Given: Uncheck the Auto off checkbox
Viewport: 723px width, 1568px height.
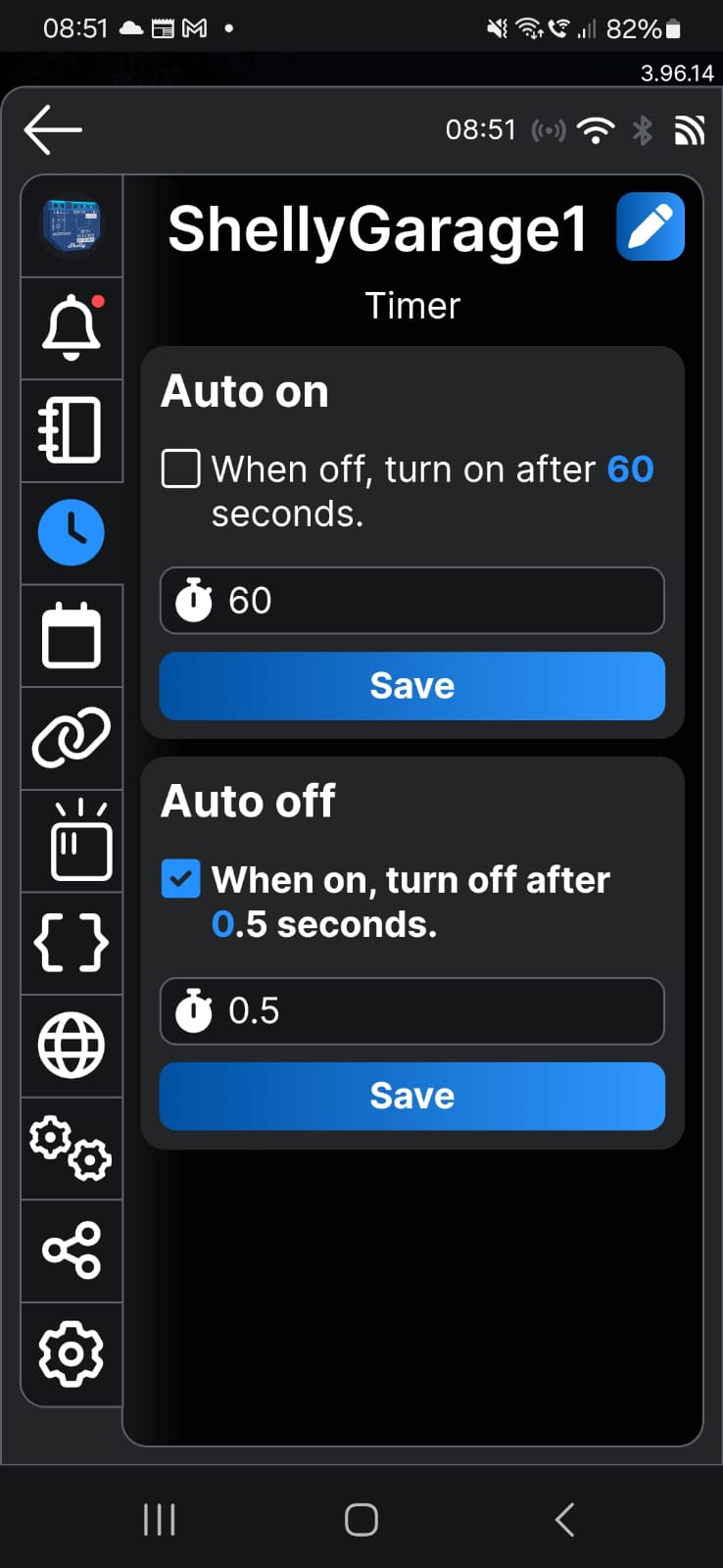Looking at the screenshot, I should (x=181, y=879).
